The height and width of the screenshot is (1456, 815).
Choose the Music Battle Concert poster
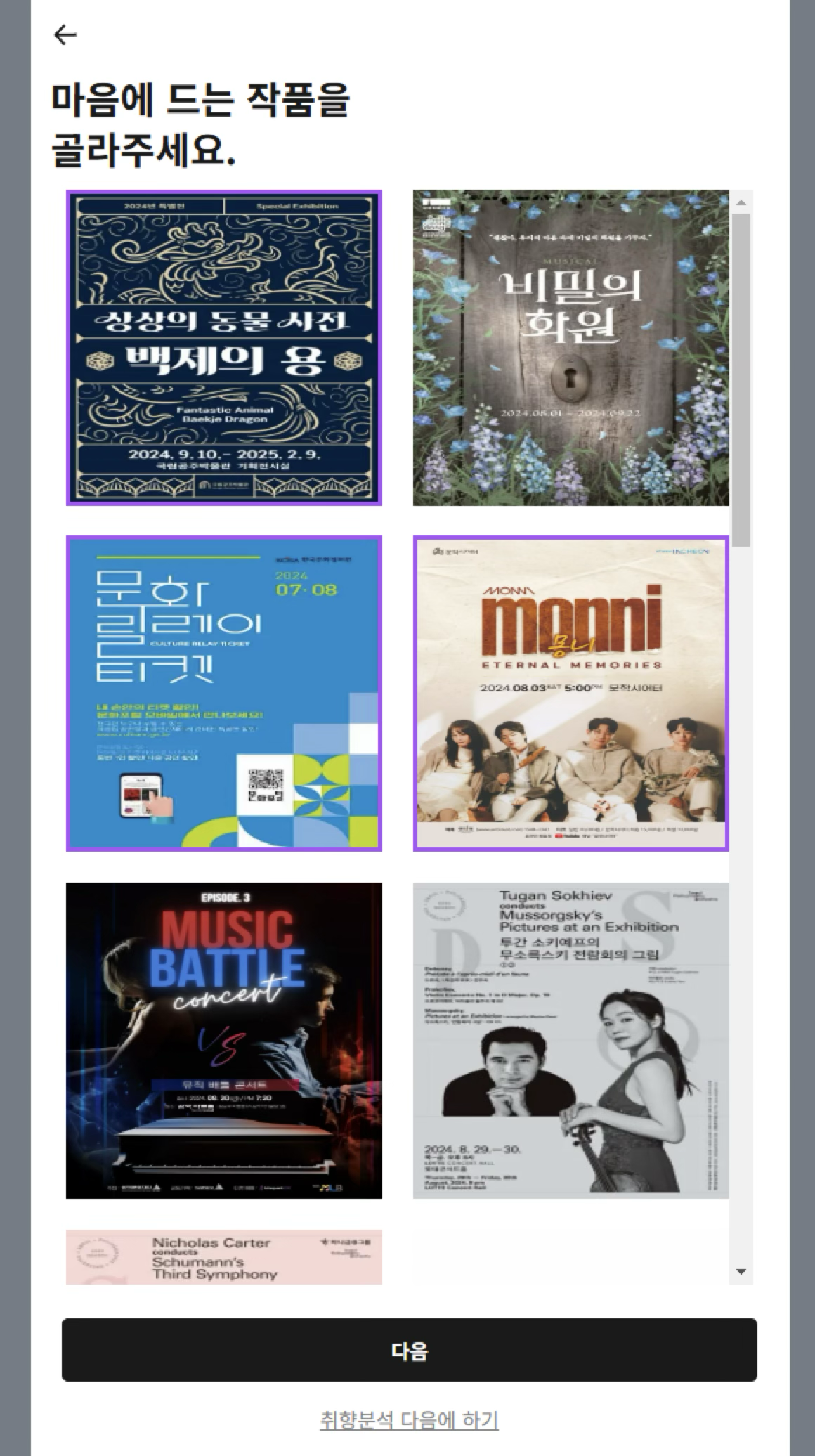tap(223, 1040)
